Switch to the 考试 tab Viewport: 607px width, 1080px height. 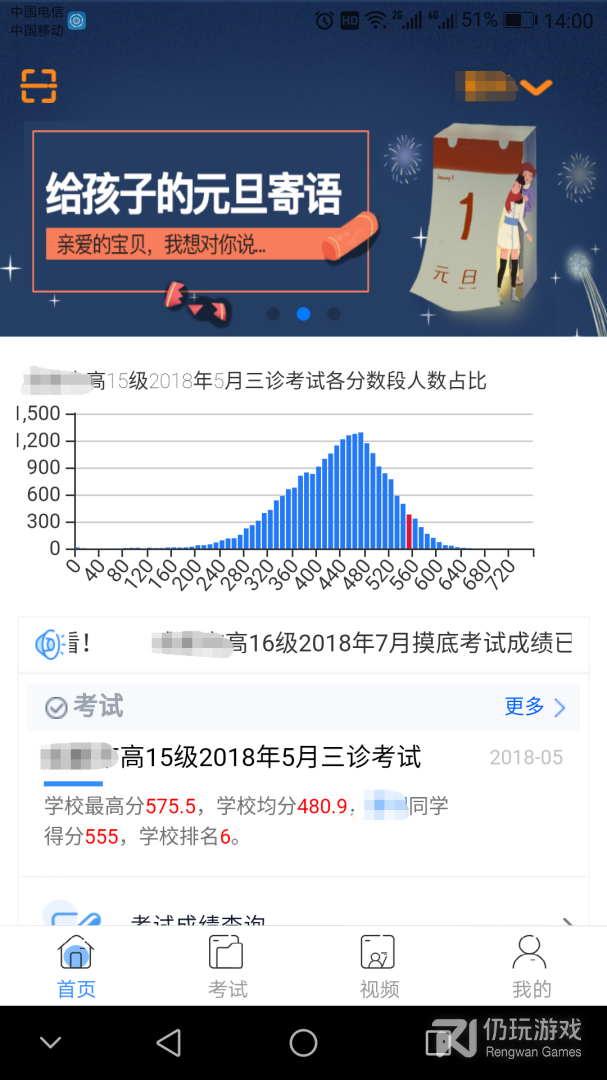(227, 967)
